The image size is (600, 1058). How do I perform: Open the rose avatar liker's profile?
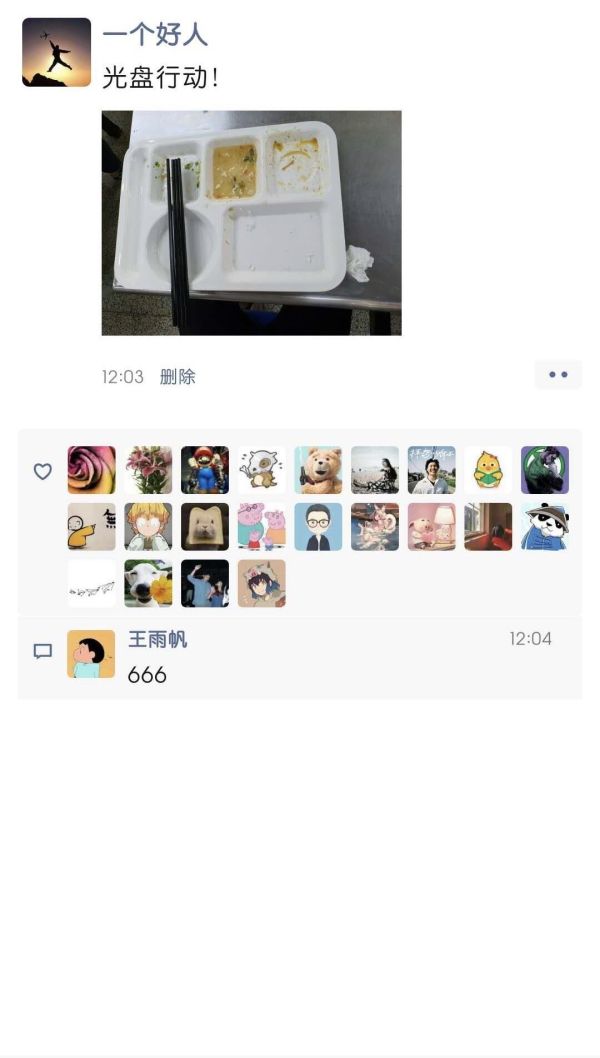[x=91, y=470]
